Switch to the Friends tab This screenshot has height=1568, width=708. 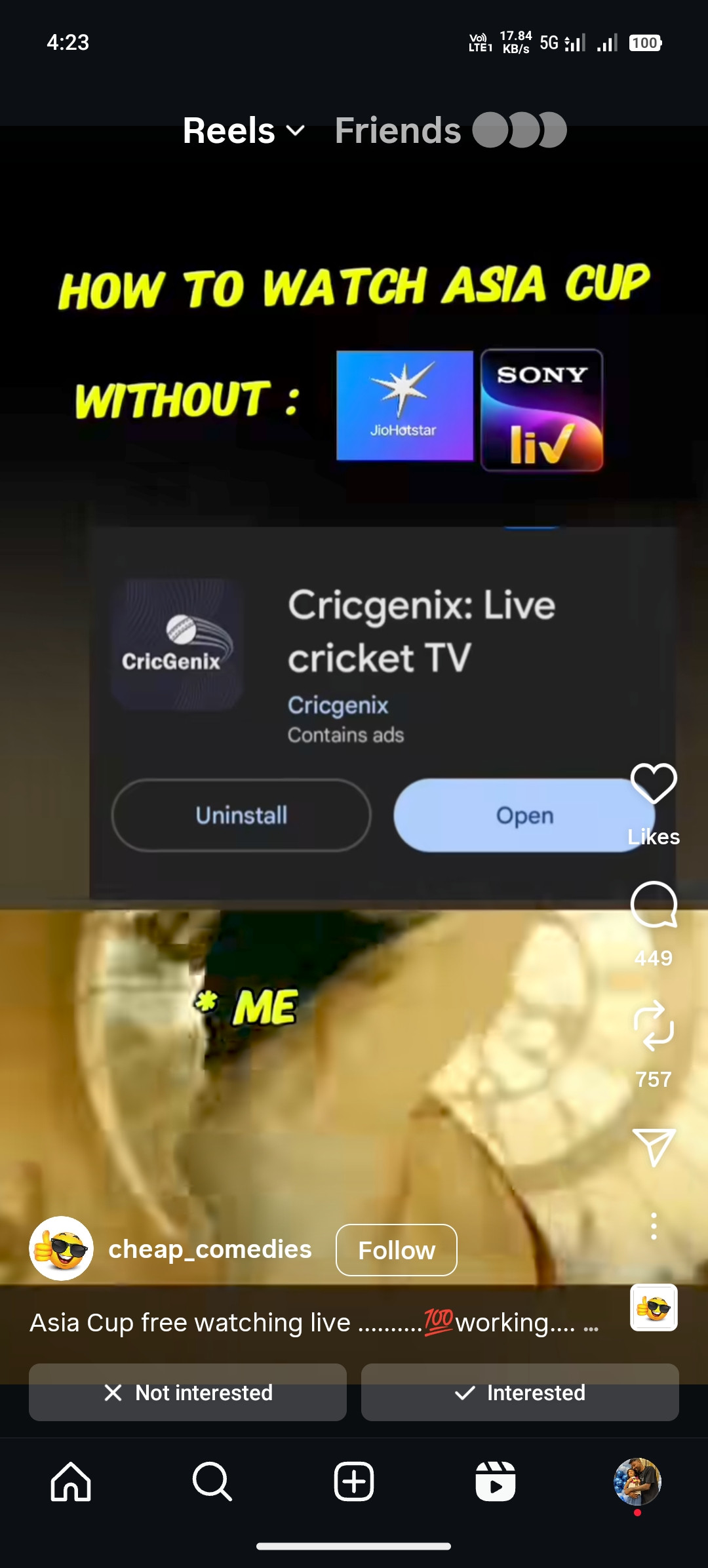398,130
